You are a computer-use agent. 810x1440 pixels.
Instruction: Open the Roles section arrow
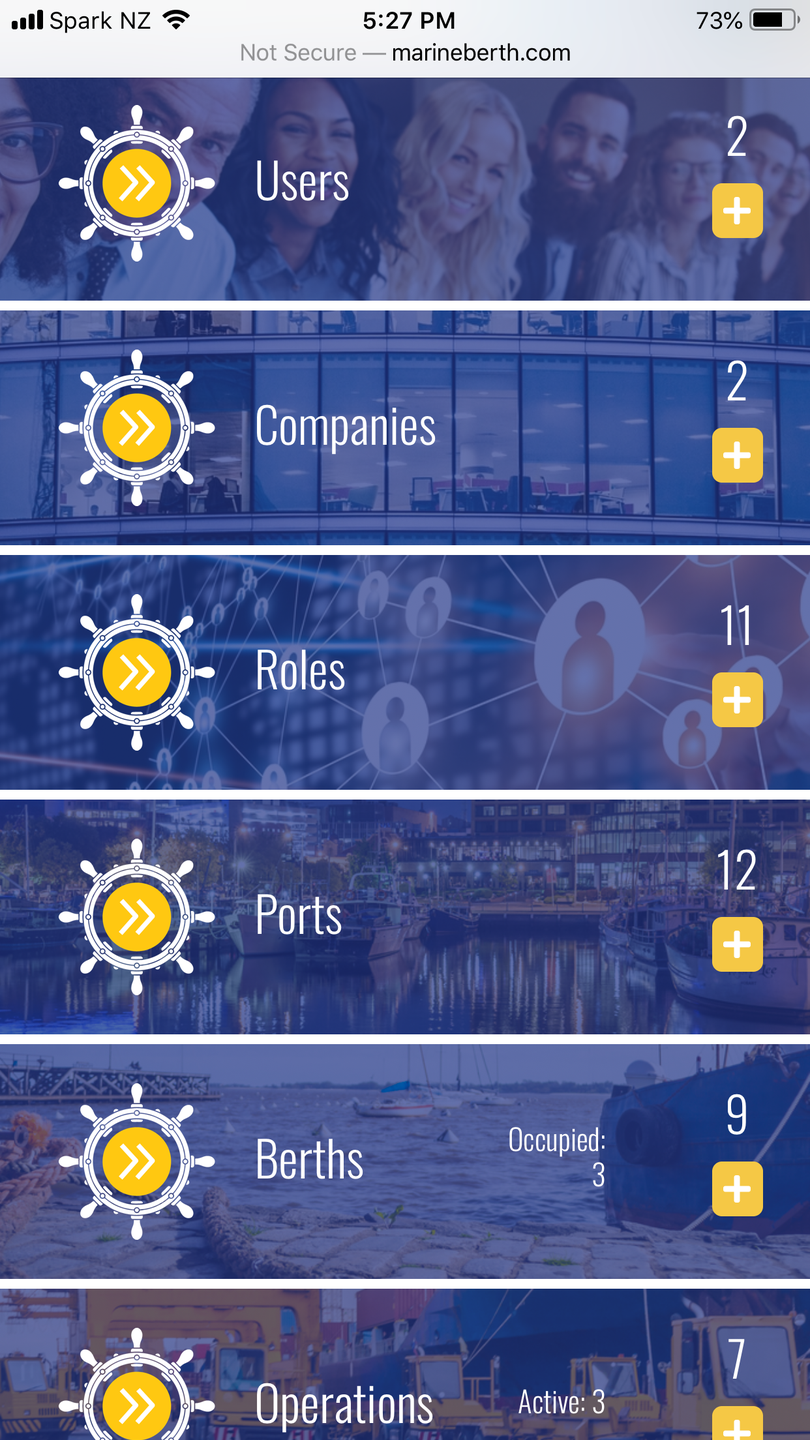(137, 671)
